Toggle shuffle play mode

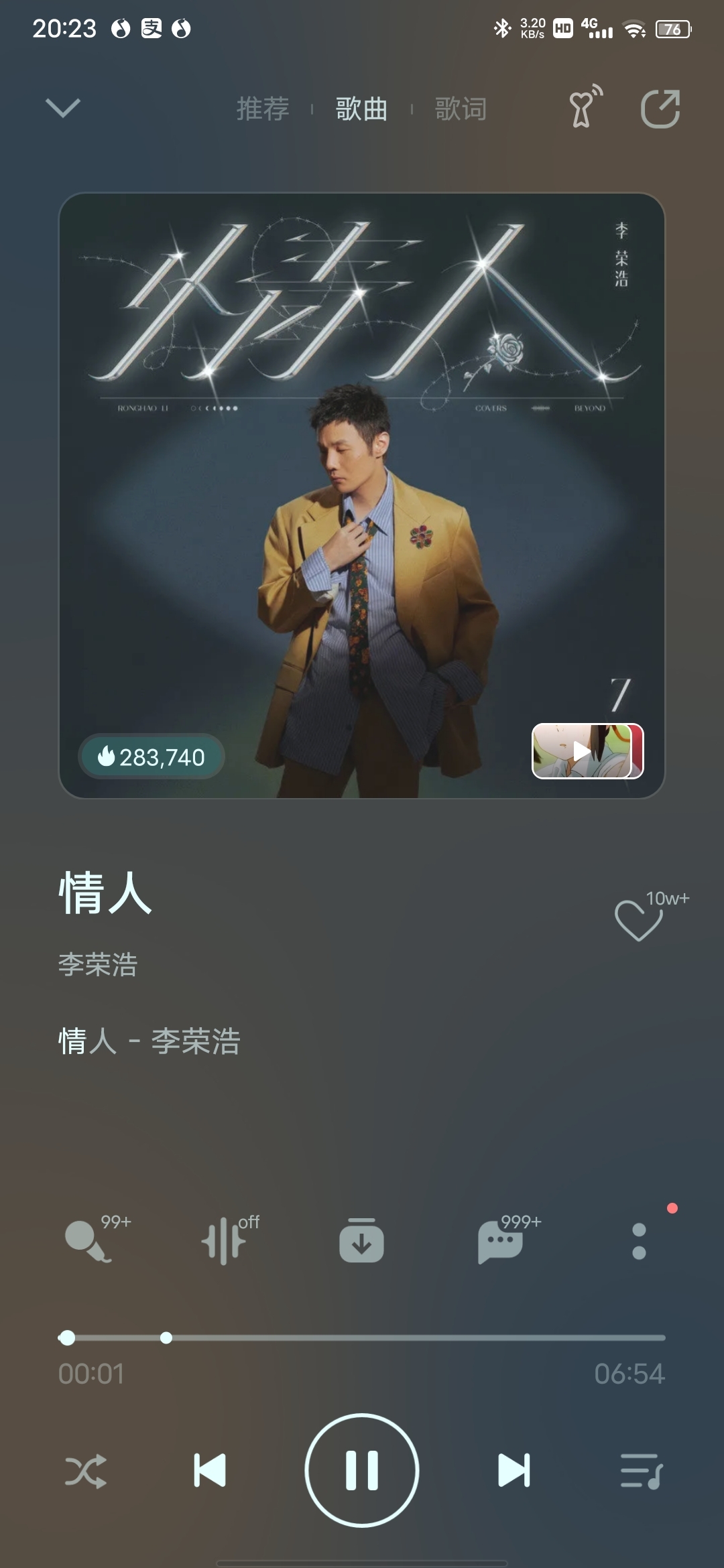coord(85,1472)
